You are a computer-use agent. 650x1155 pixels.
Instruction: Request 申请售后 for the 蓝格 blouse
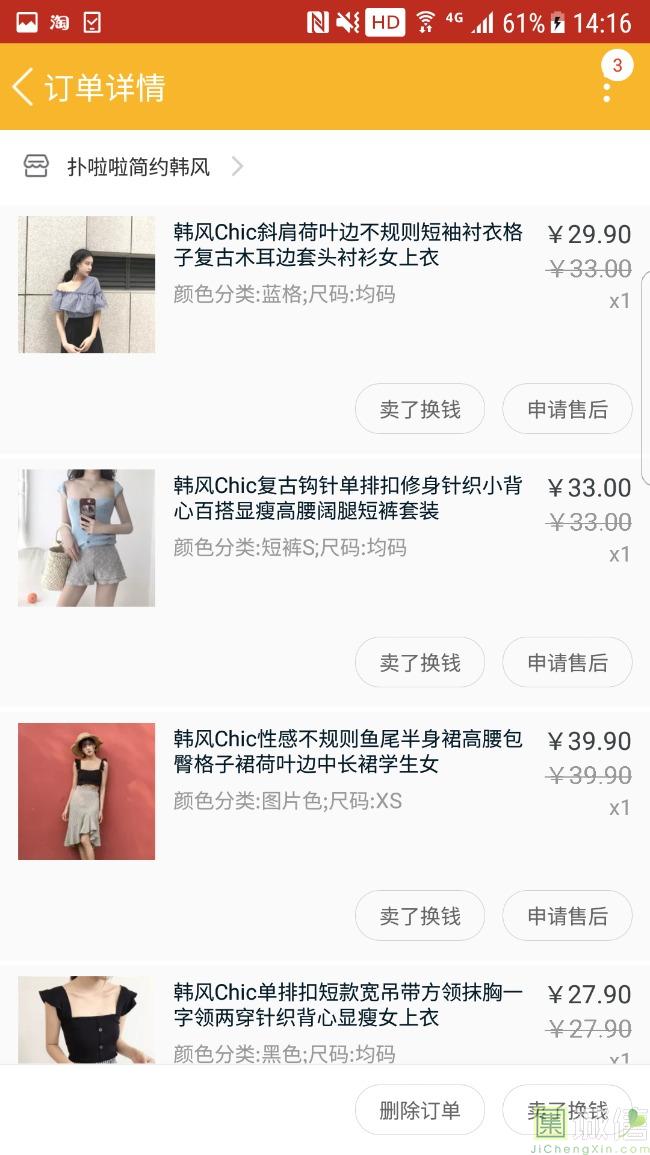pyautogui.click(x=567, y=409)
